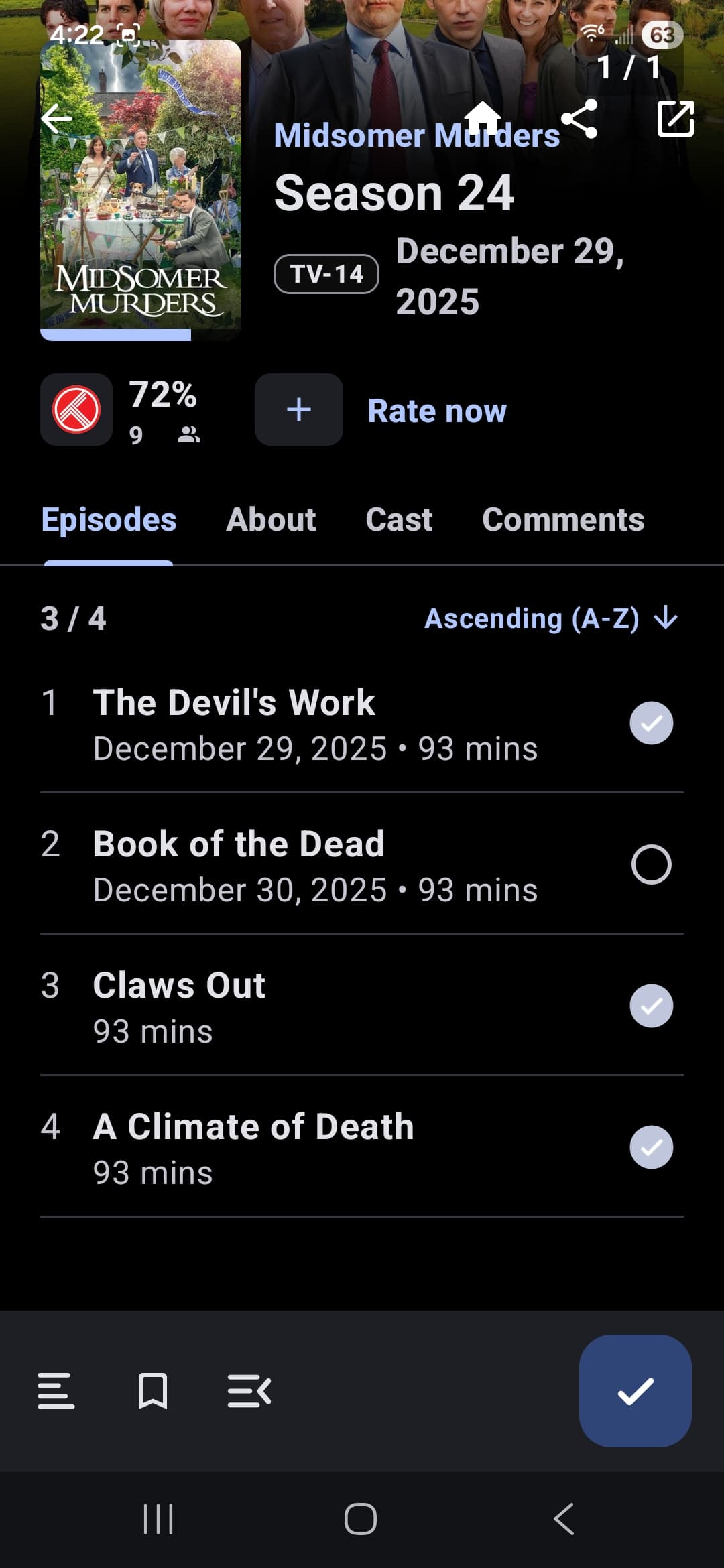This screenshot has width=724, height=1568.
Task: Add season to watchlist with bookmark icon
Action: [x=152, y=1391]
